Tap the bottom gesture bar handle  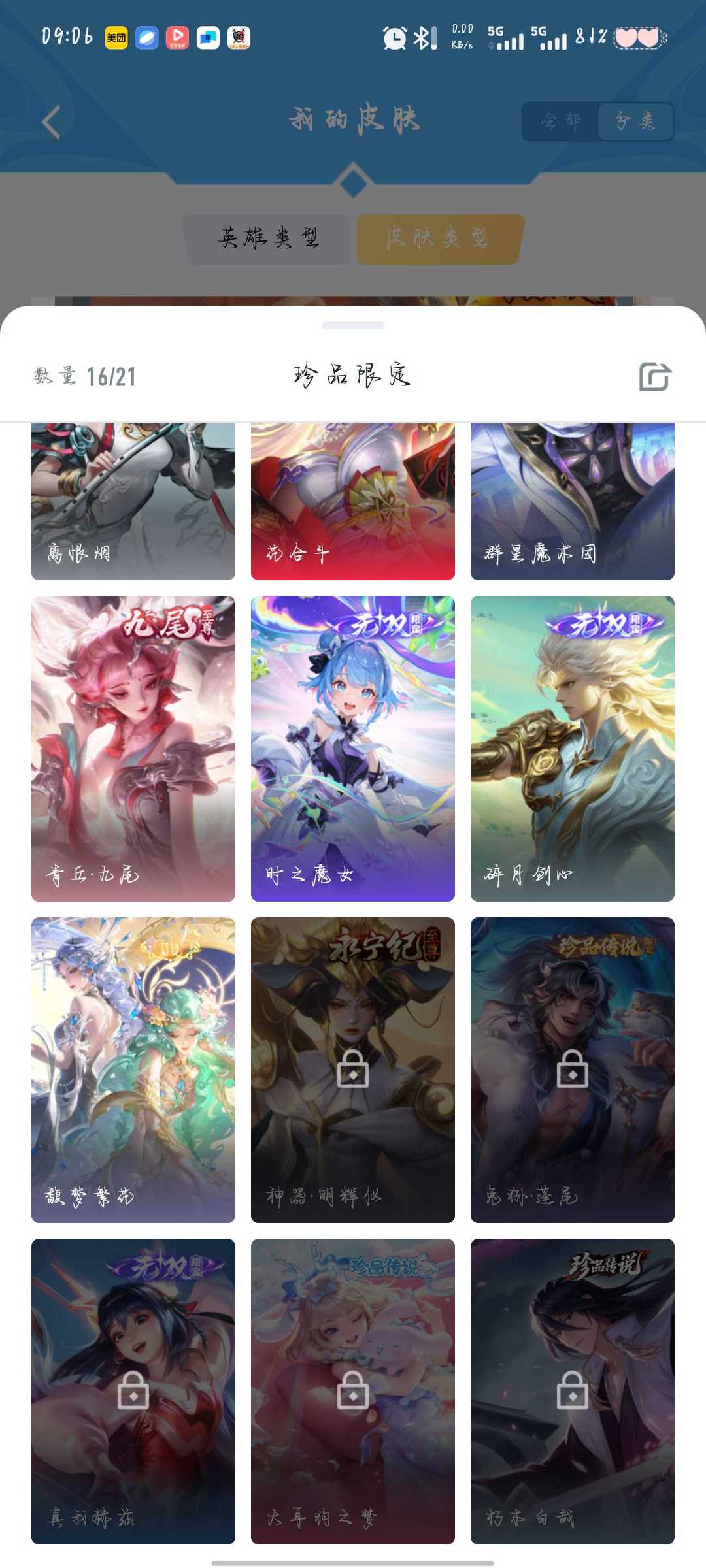352,1560
